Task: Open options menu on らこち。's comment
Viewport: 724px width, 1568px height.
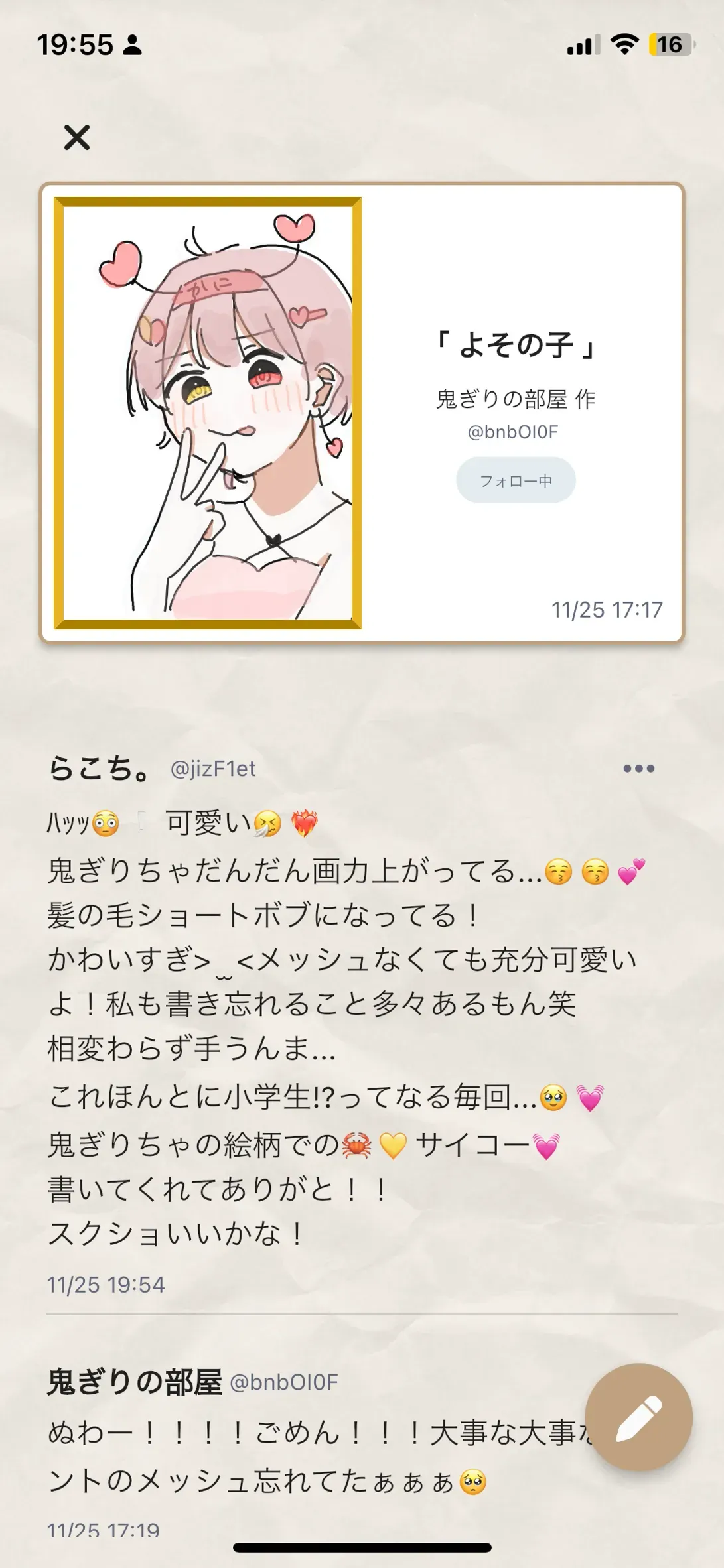Action: point(638,769)
